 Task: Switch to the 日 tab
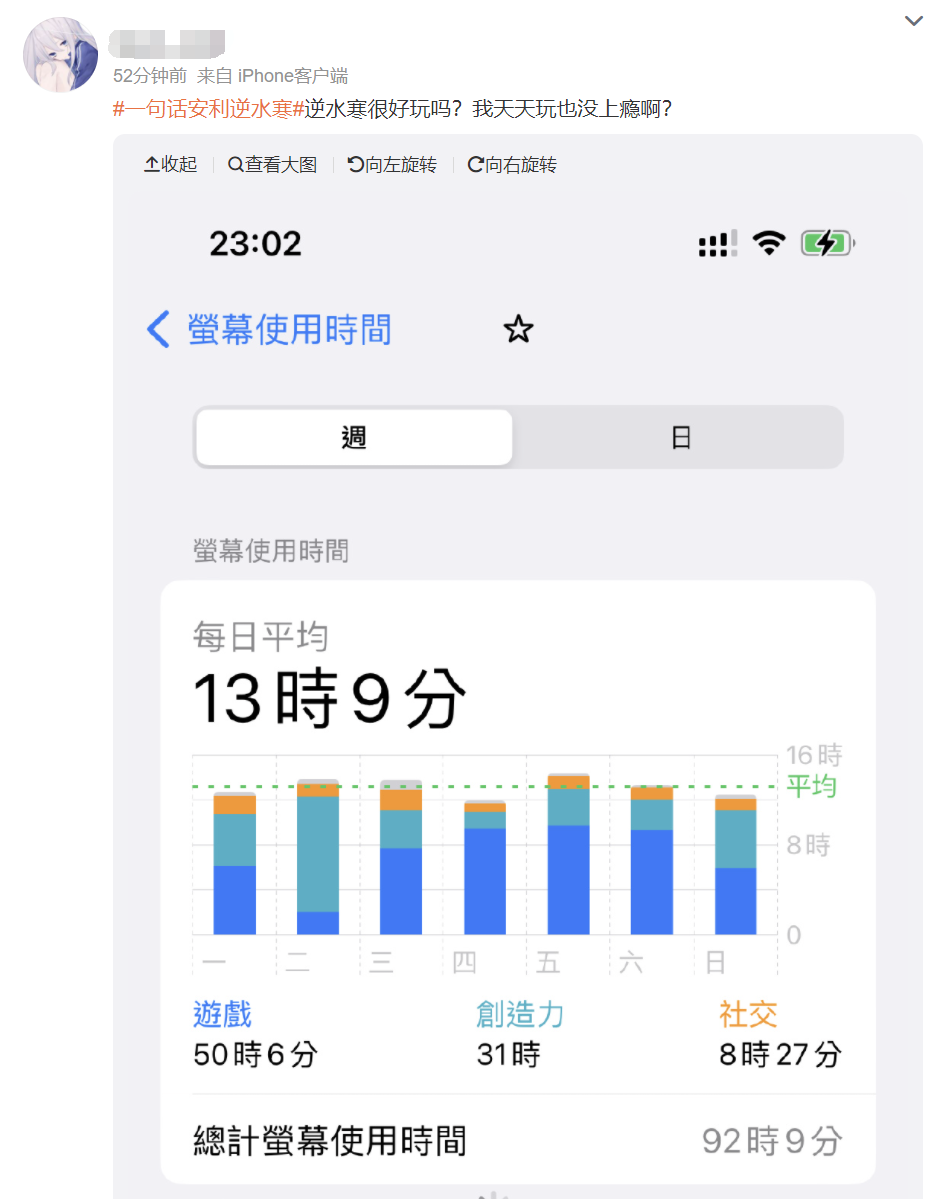(x=680, y=437)
